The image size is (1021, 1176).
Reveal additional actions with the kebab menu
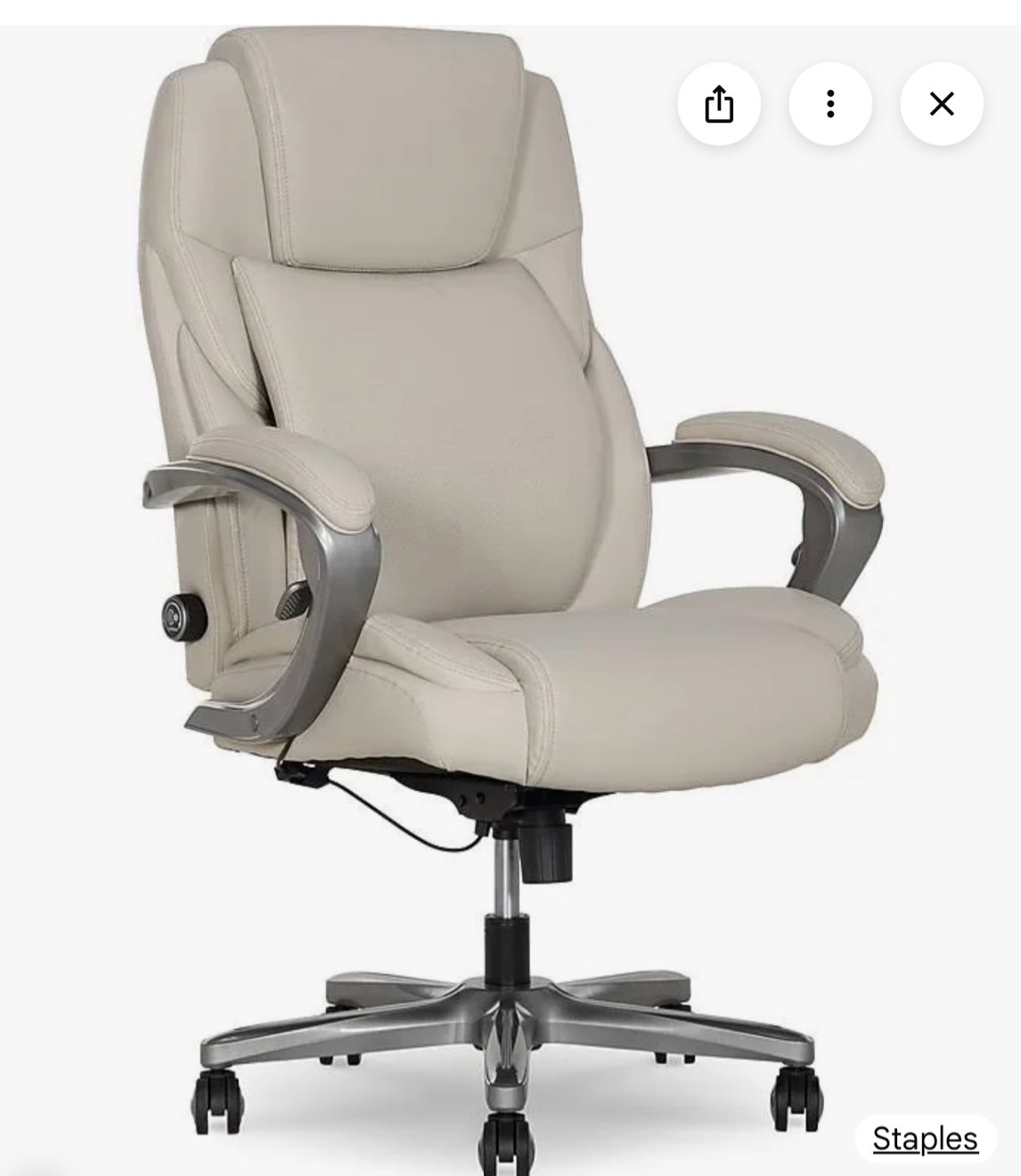[831, 104]
